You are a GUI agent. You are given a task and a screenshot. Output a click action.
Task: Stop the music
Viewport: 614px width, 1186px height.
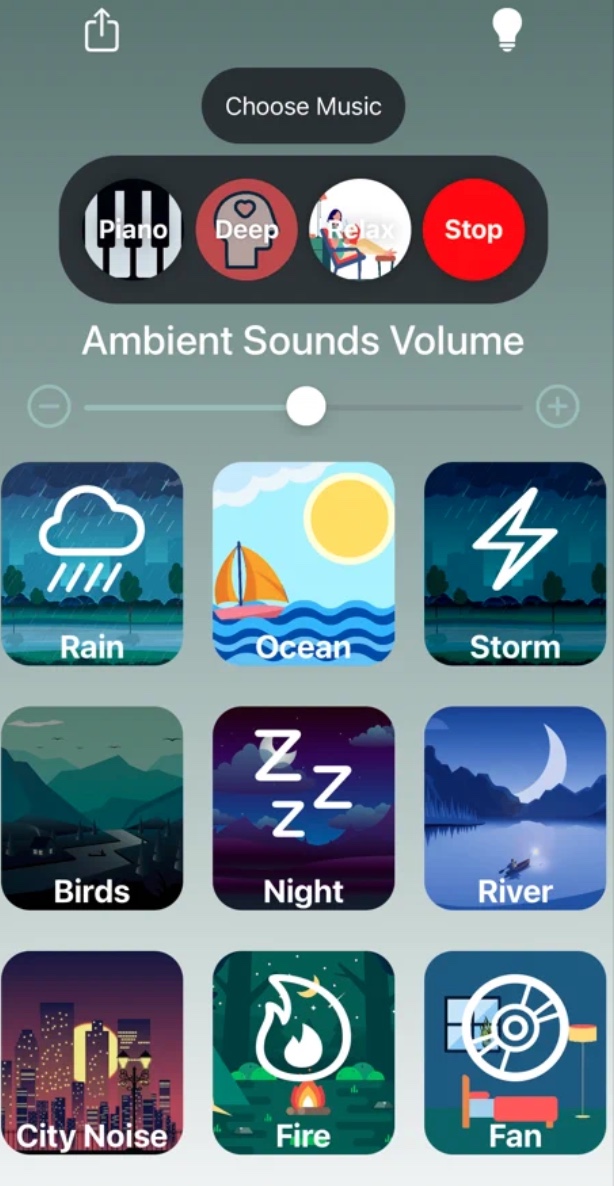coord(473,229)
